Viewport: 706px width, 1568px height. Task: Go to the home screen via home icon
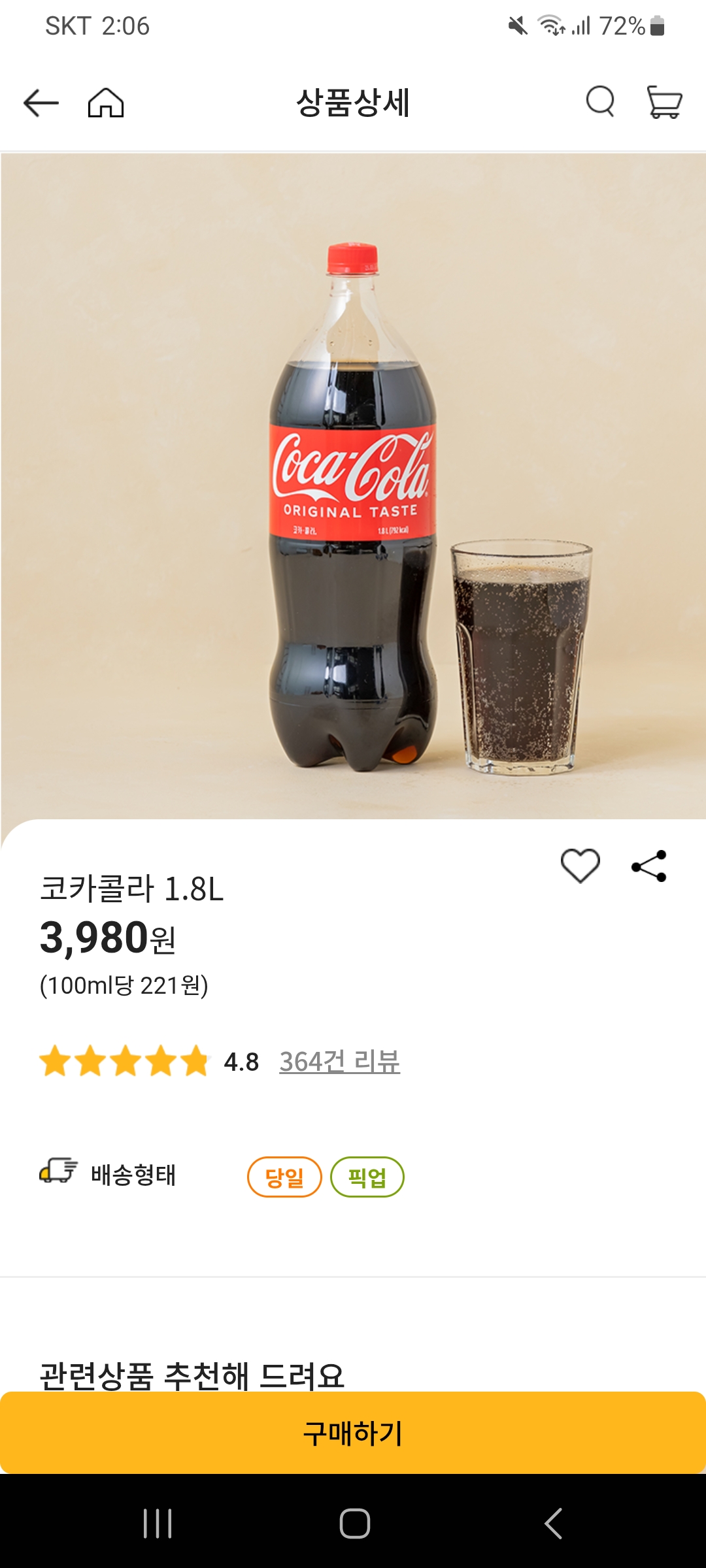click(107, 102)
